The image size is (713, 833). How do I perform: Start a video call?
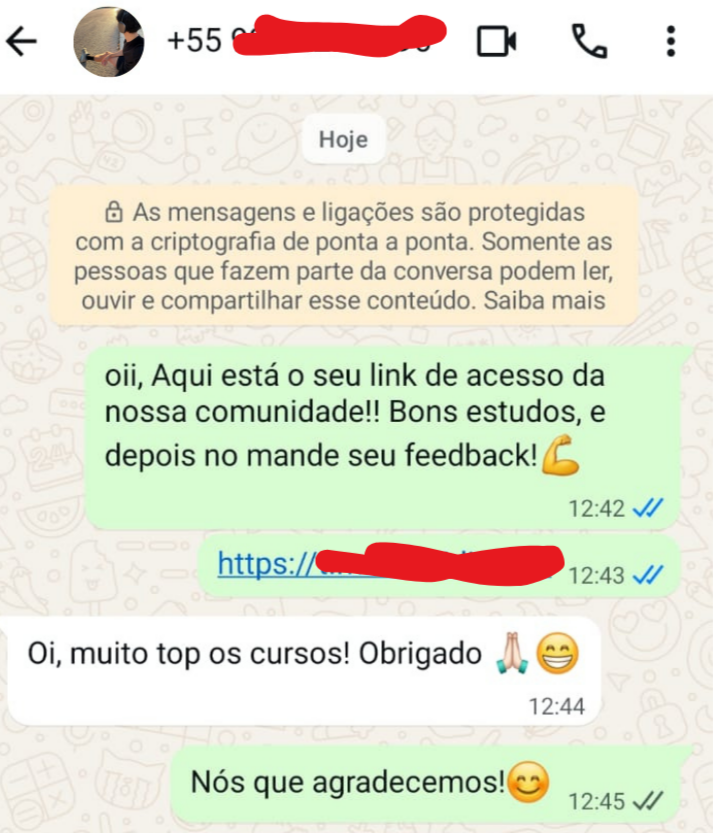497,42
